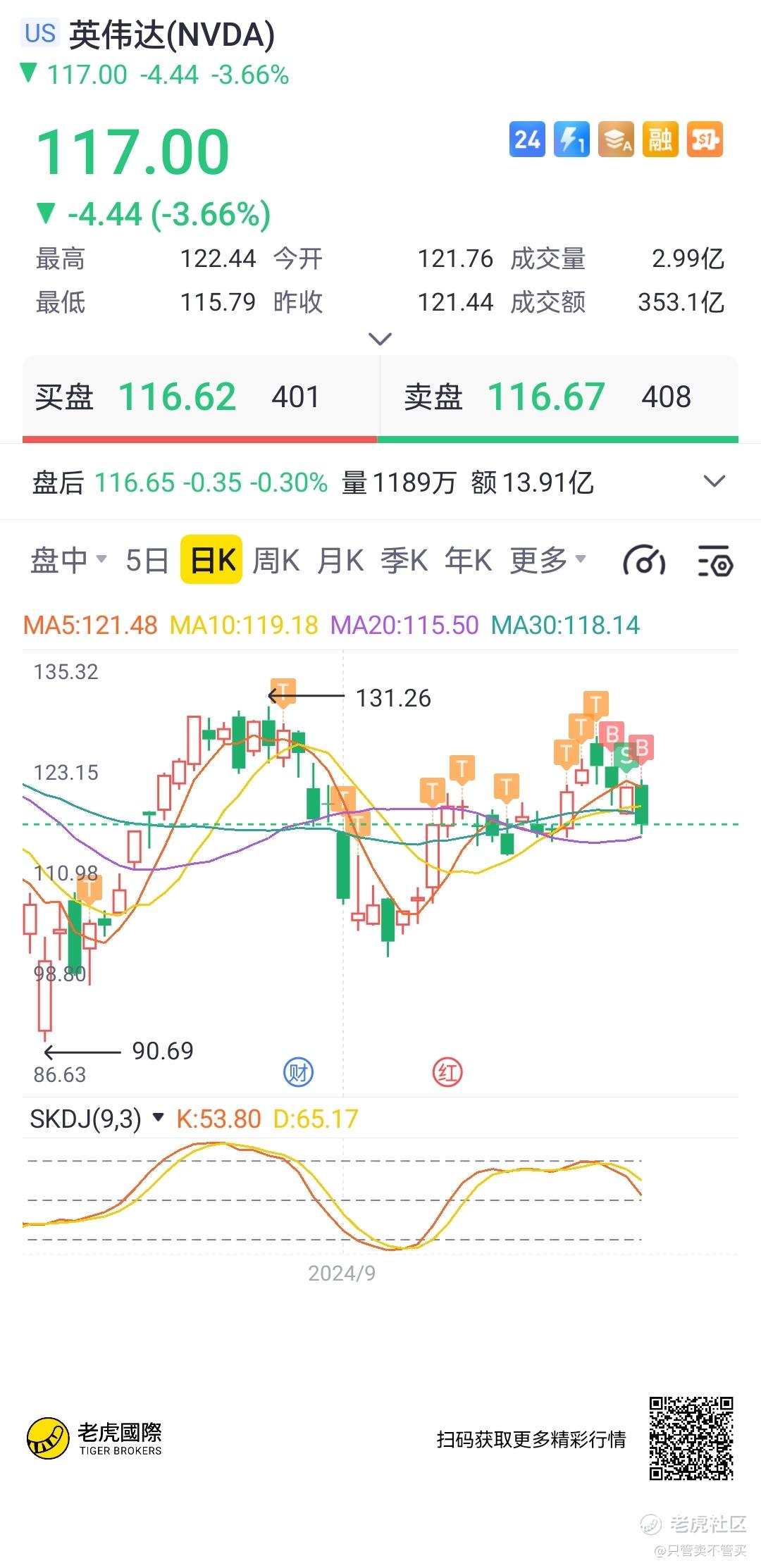Select the 日K chart tab

point(211,560)
